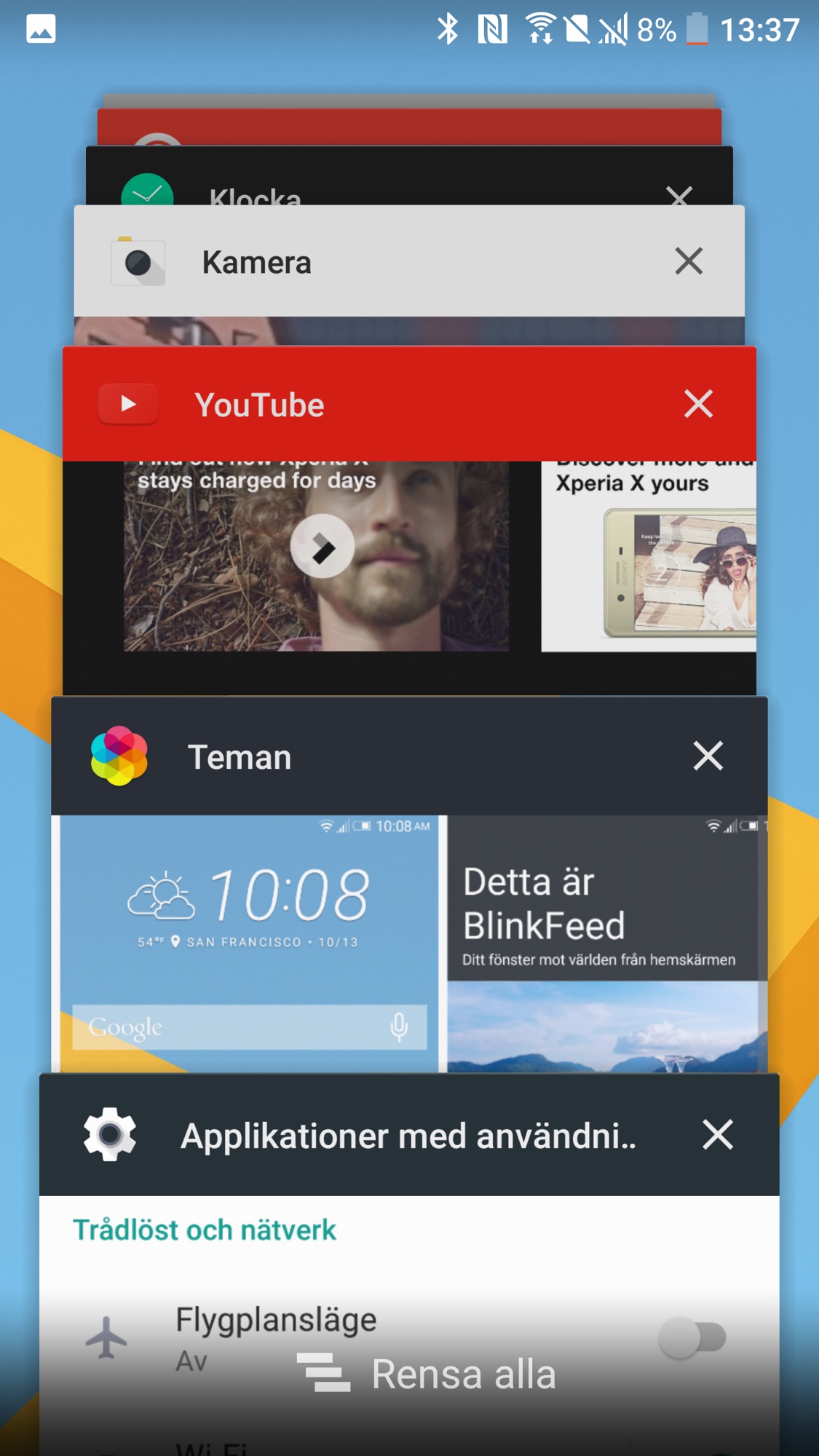
Task: Dismiss the Applikationer med användni.. card
Action: click(x=717, y=1134)
